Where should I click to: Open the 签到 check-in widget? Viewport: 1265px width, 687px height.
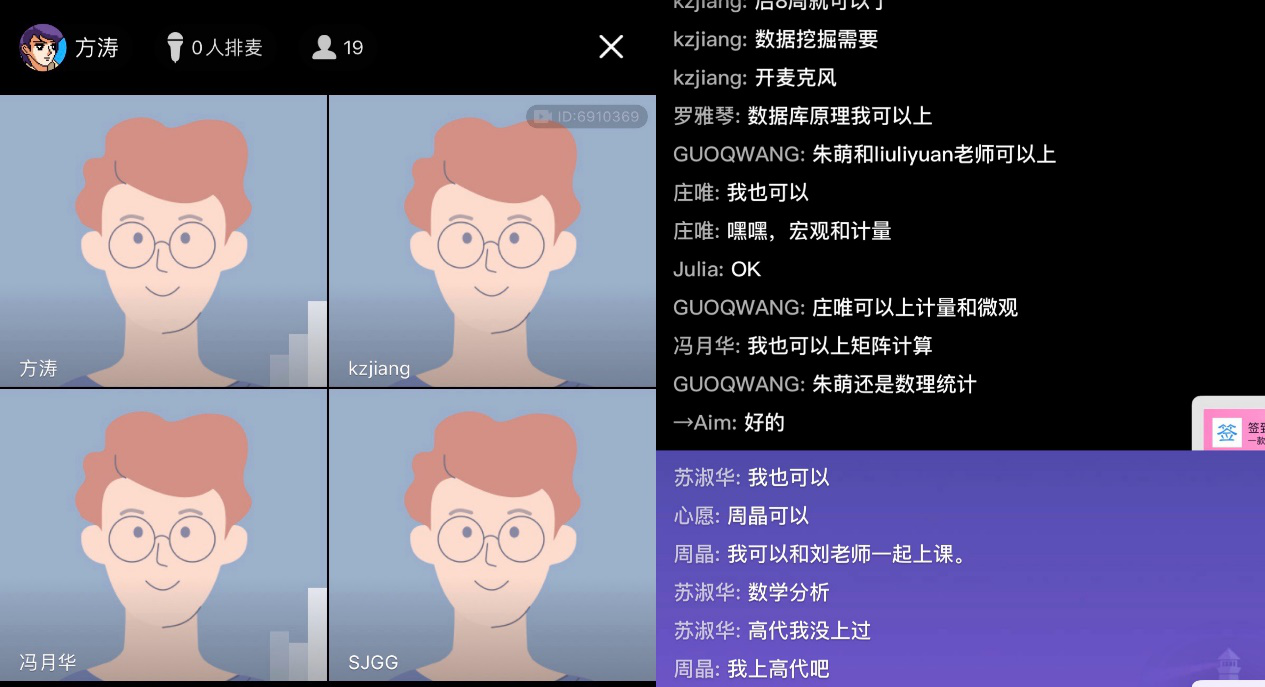pyautogui.click(x=1232, y=432)
